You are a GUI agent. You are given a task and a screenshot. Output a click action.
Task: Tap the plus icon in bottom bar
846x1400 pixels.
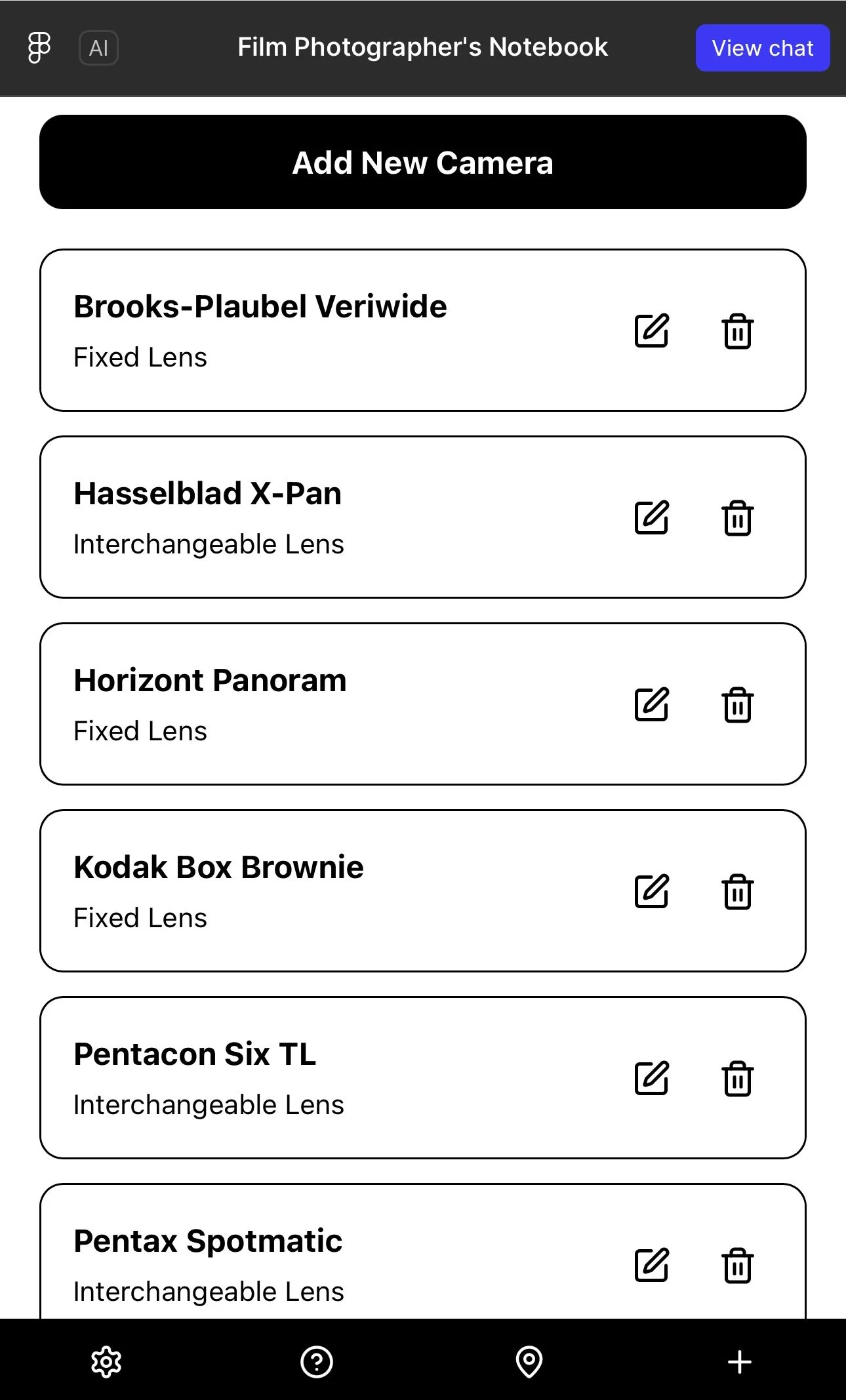tap(740, 1362)
